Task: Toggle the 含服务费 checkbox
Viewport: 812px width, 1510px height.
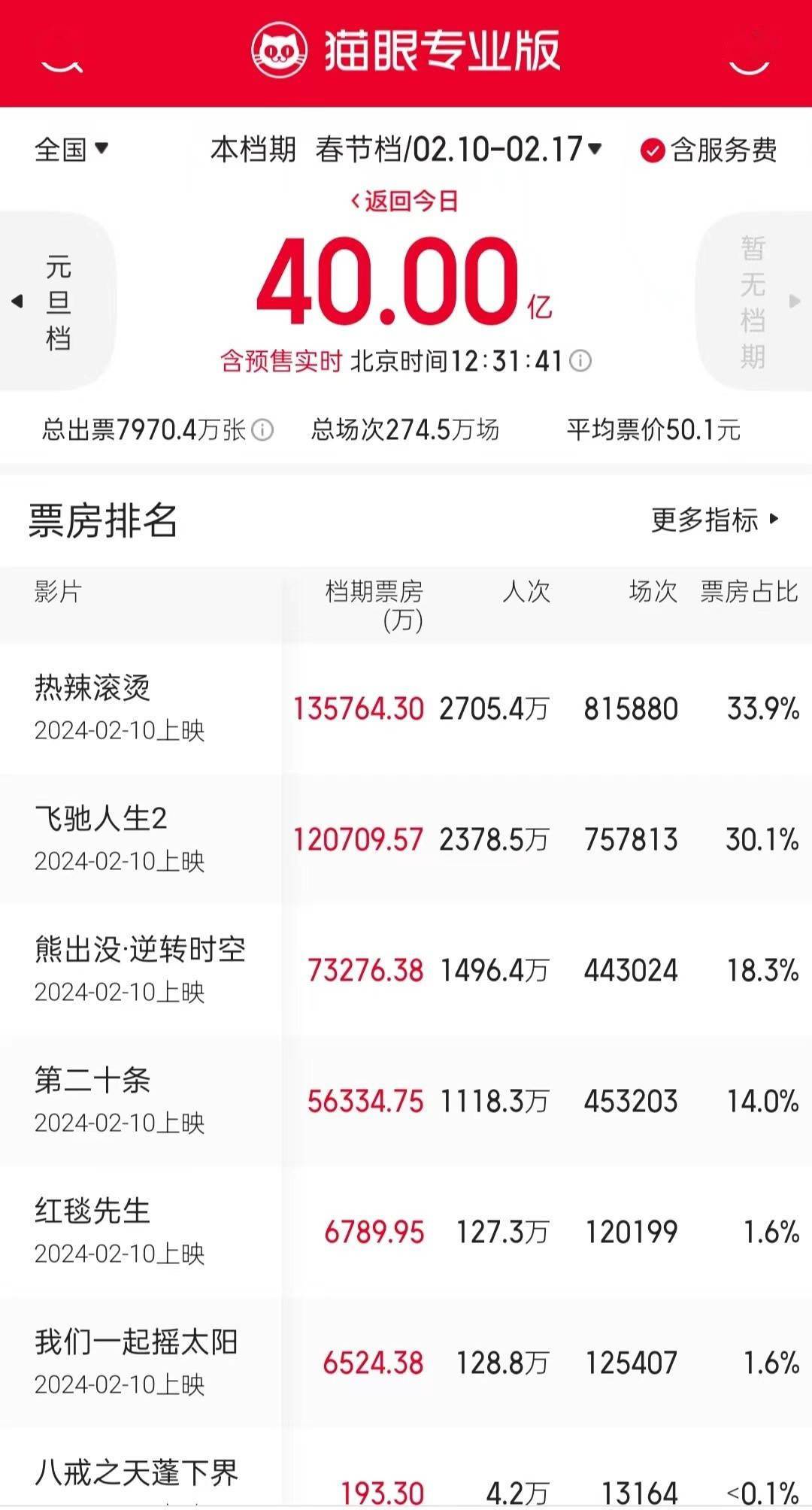Action: (x=652, y=150)
